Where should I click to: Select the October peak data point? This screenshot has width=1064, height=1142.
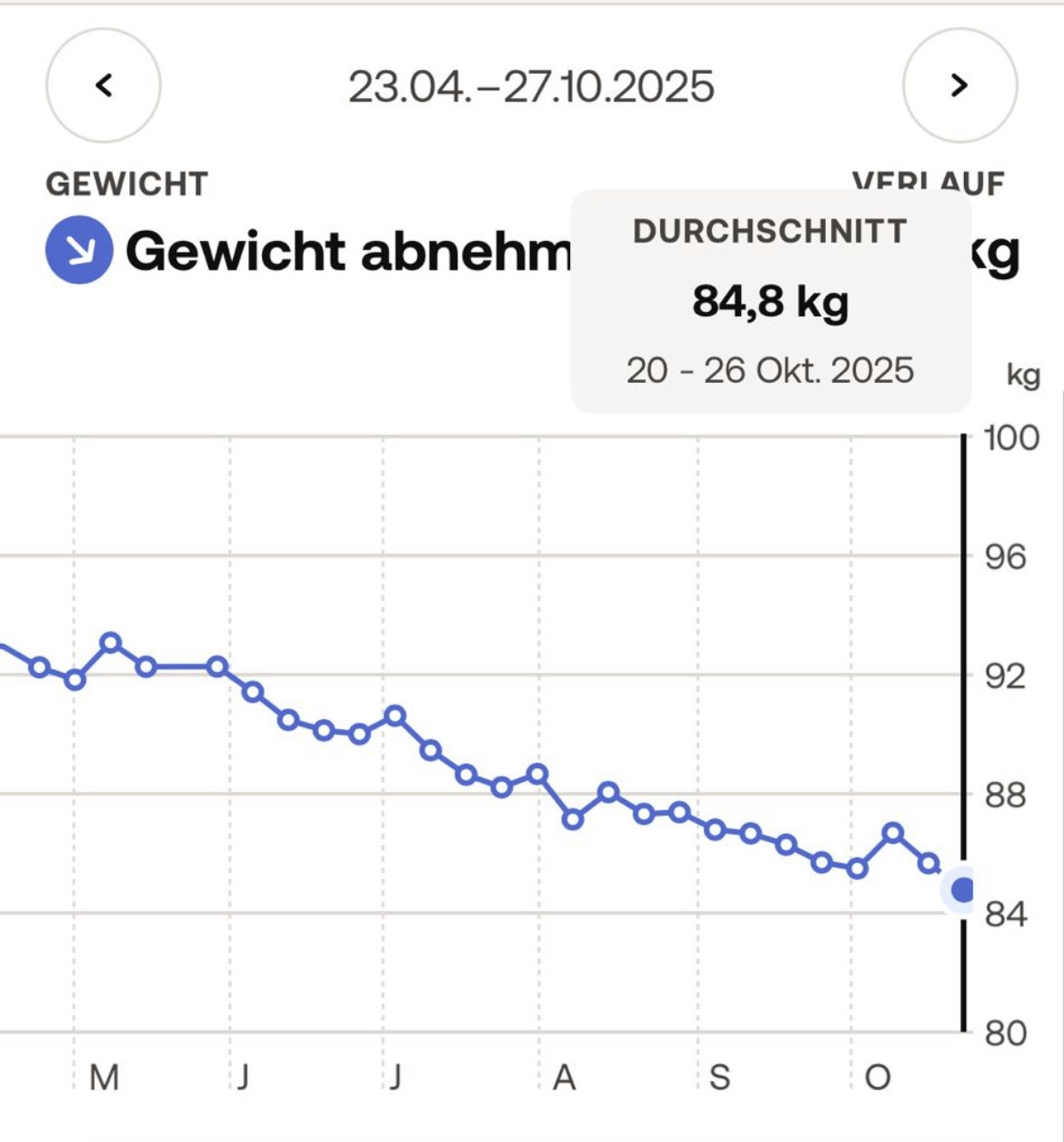[x=893, y=833]
